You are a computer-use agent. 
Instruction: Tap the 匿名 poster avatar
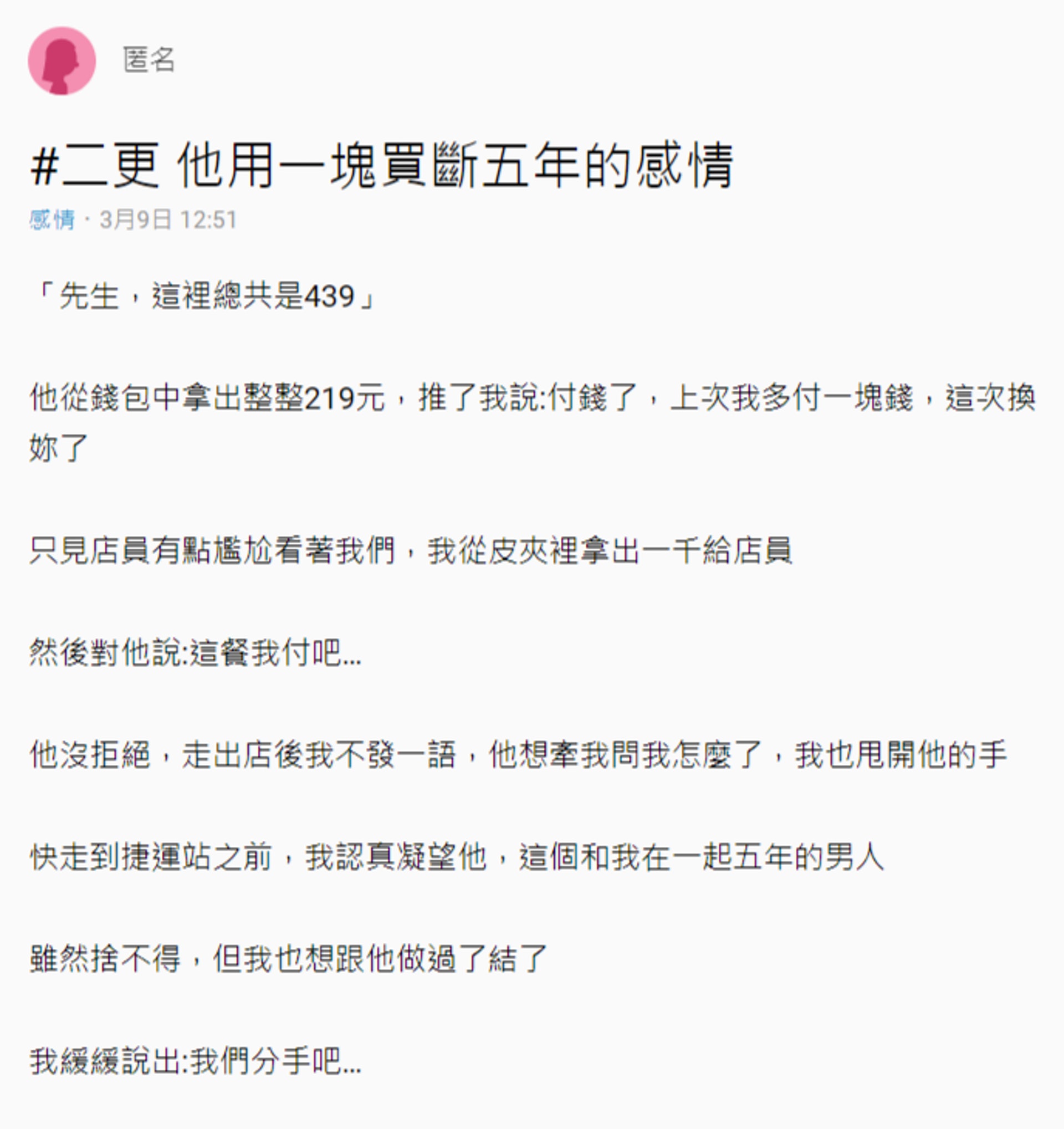[62, 61]
